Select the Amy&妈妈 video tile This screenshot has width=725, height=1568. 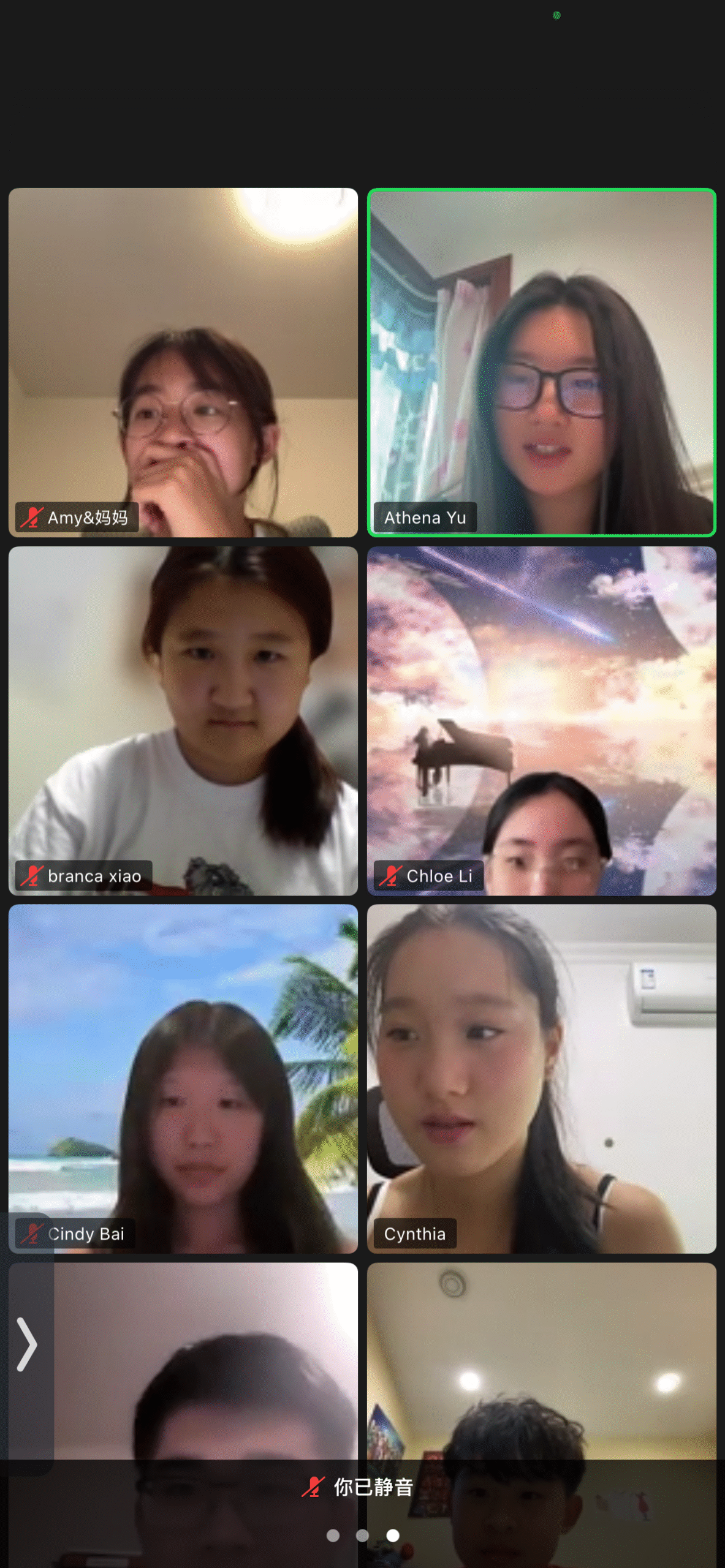pos(183,363)
